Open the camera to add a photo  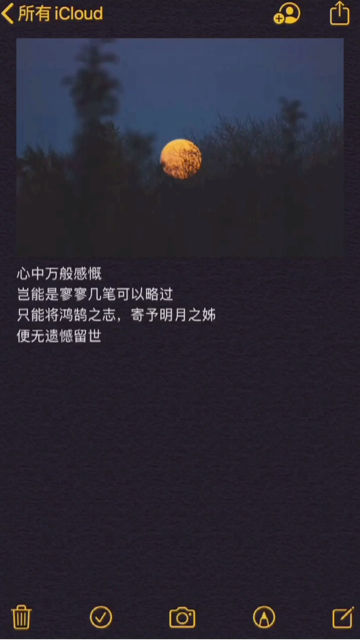click(x=182, y=618)
